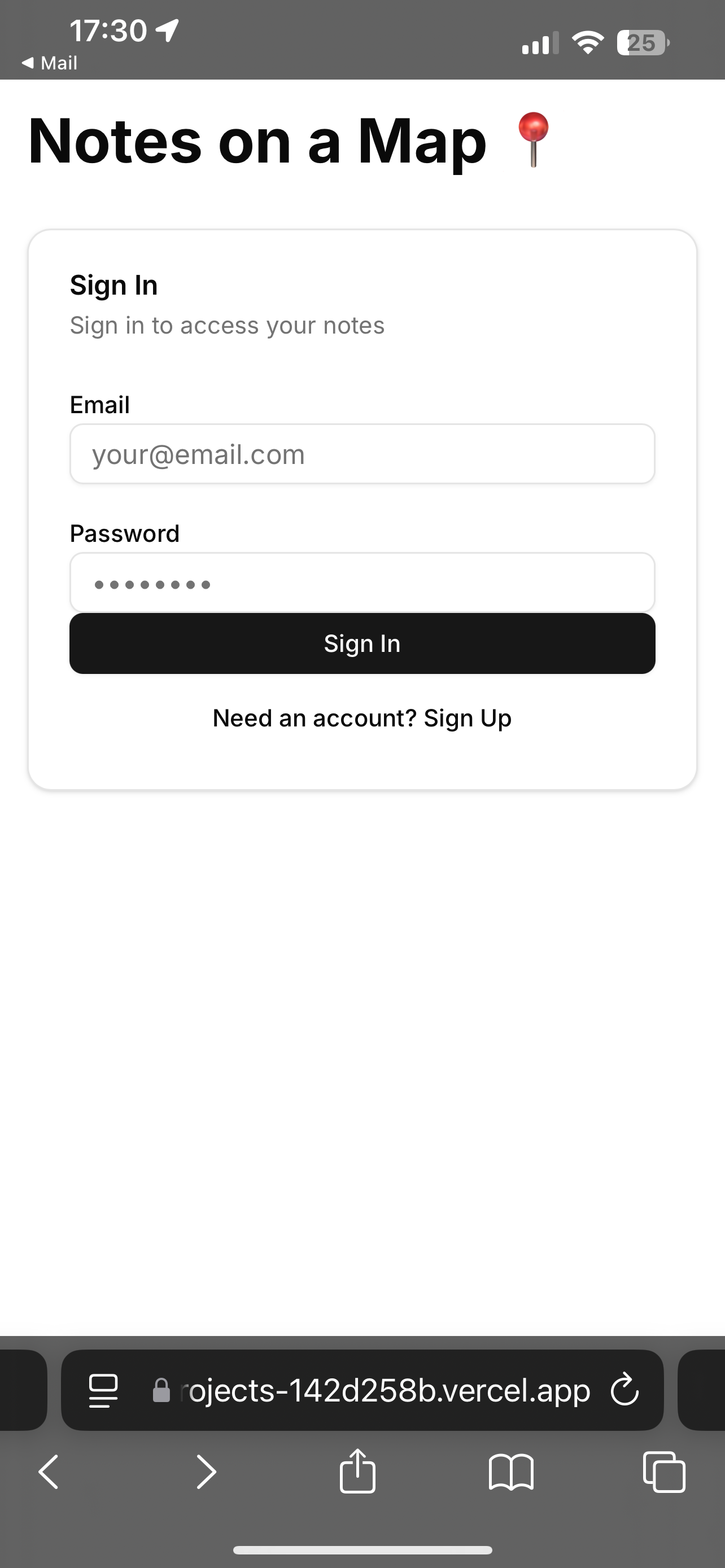Viewport: 725px width, 1568px height.
Task: Focus the Password field
Action: click(362, 582)
